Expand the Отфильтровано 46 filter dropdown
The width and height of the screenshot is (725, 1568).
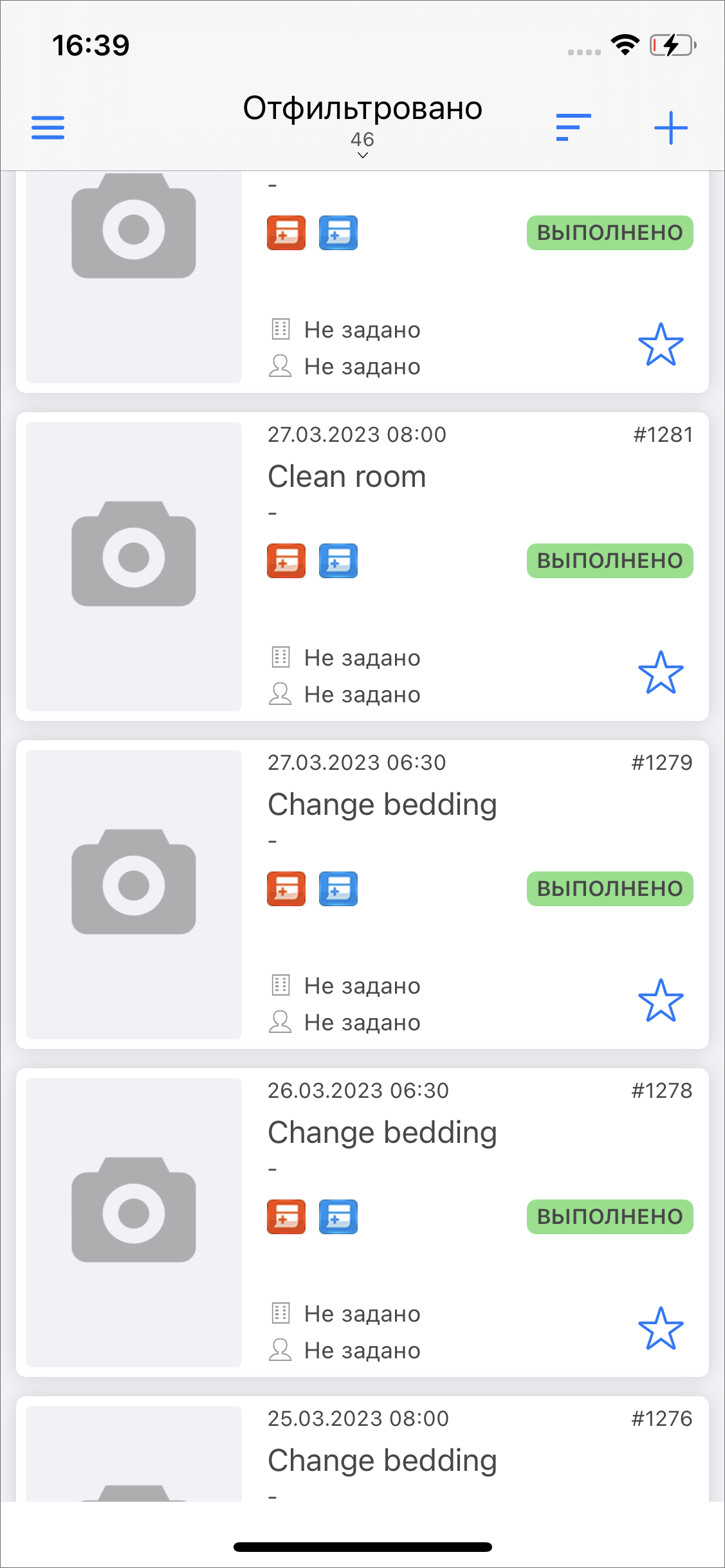coord(362,125)
